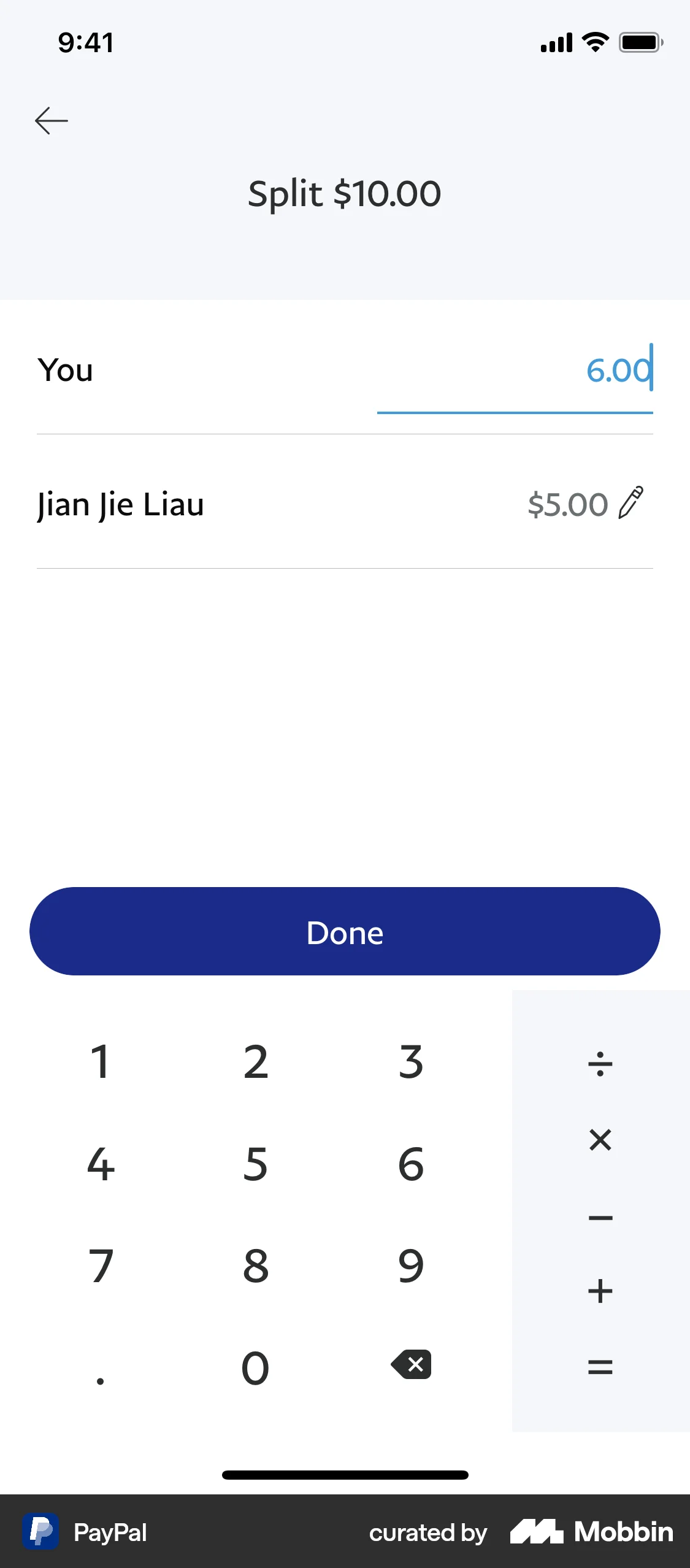
Task: Tap number 5 on the keypad
Action: (x=256, y=1164)
